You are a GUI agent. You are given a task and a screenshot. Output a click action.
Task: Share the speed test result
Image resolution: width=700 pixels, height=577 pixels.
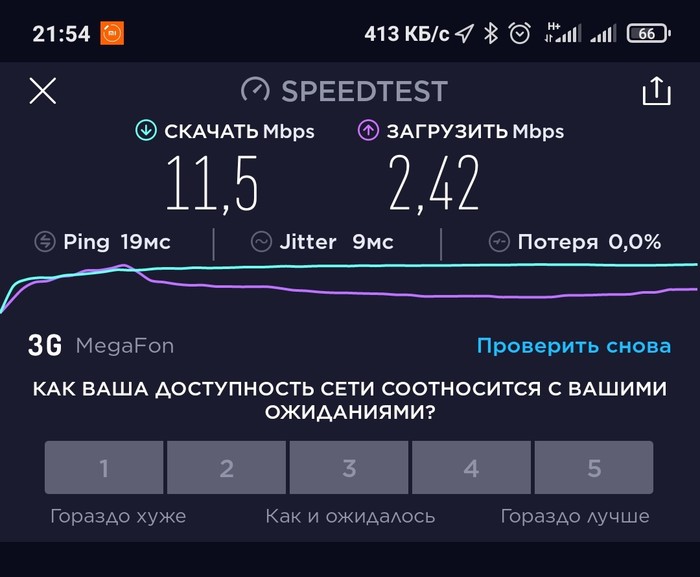pyautogui.click(x=656, y=91)
